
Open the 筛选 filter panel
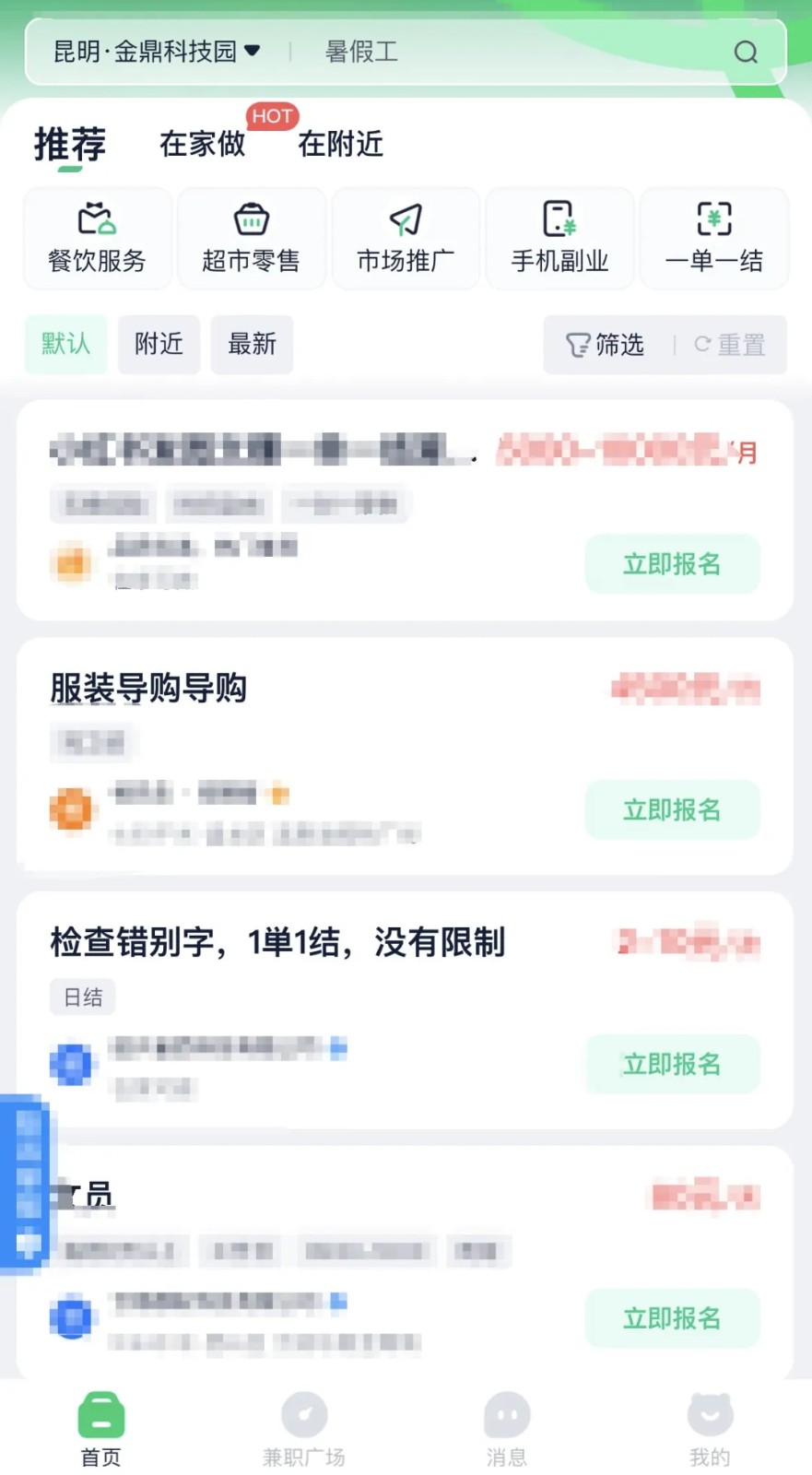(x=606, y=345)
